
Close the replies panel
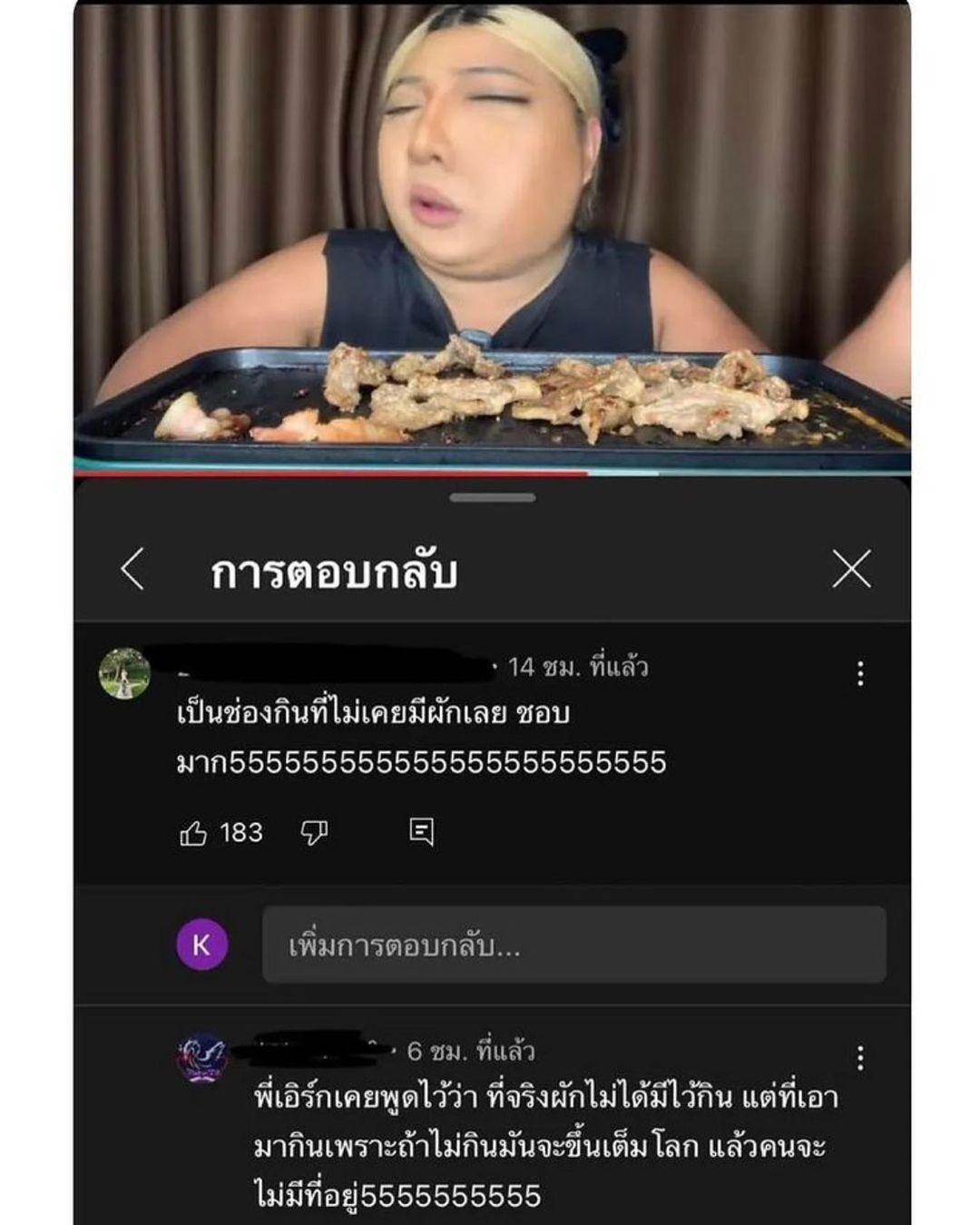click(x=851, y=570)
